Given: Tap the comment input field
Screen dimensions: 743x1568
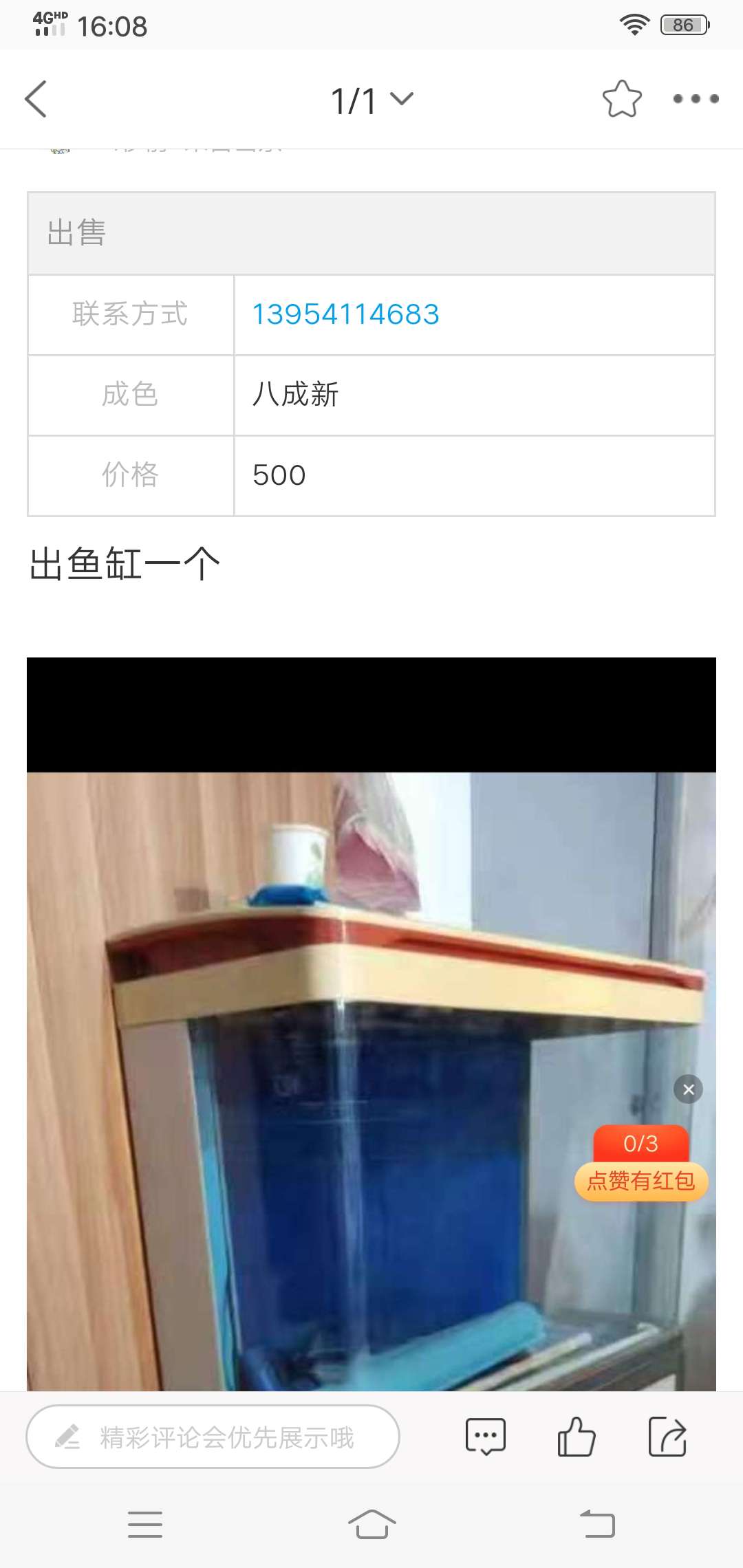Looking at the screenshot, I should 213,1437.
